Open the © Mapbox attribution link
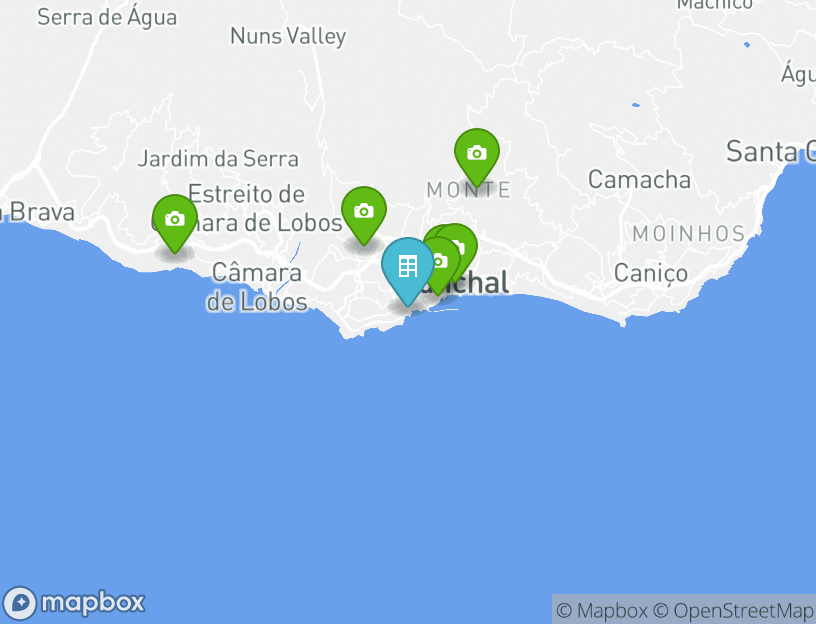The height and width of the screenshot is (624, 816). 602,610
